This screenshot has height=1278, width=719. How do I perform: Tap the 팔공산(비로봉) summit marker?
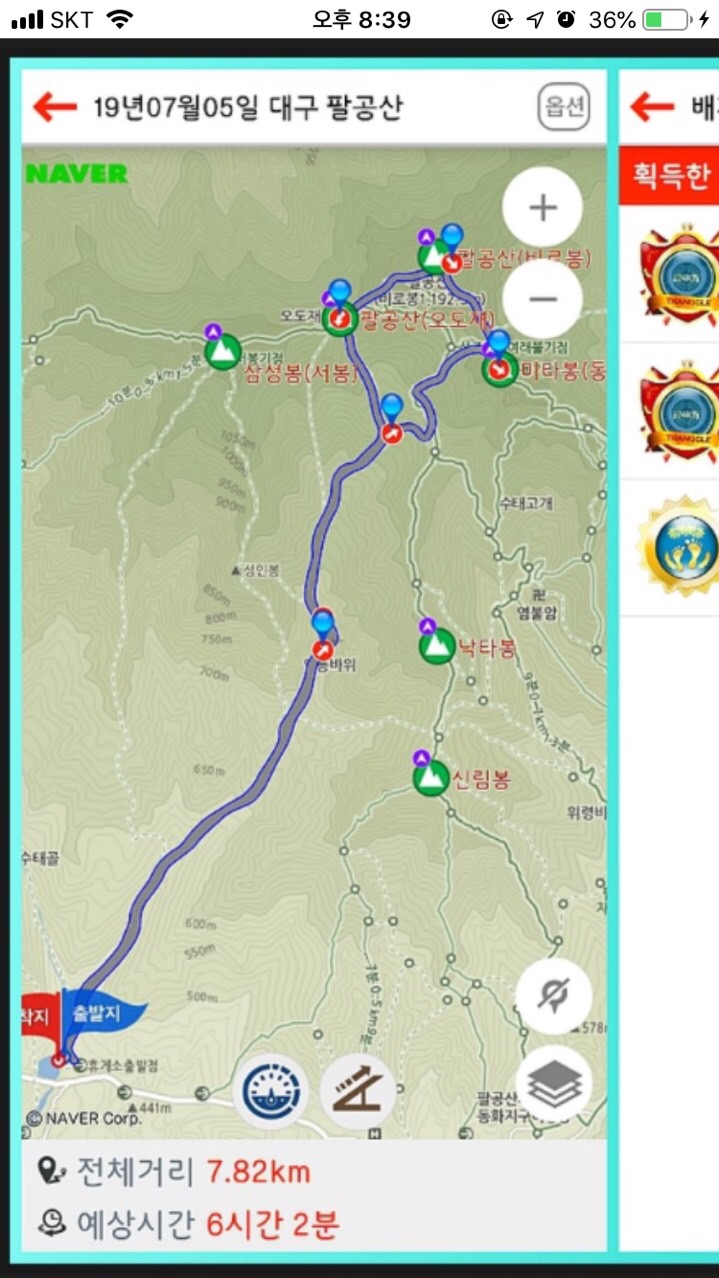pos(436,257)
